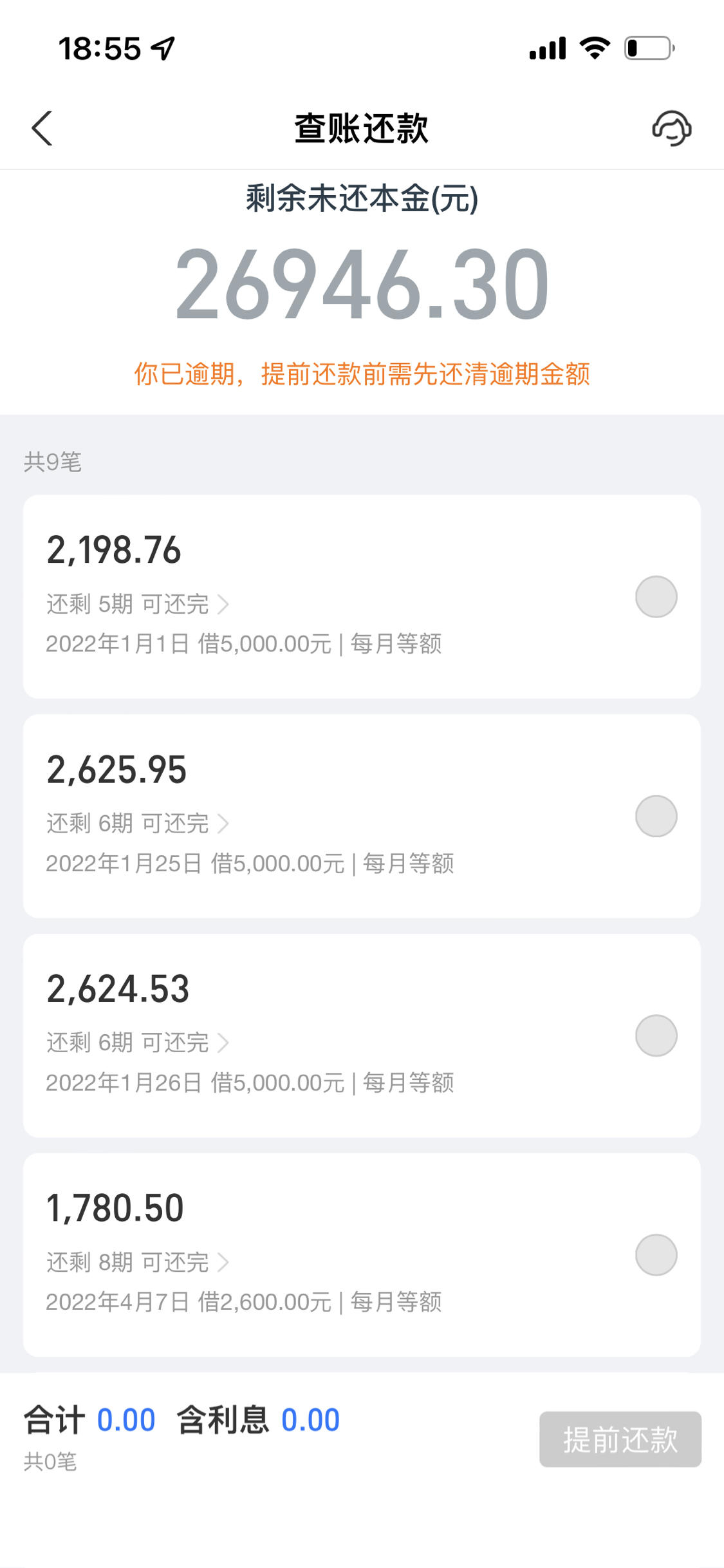Screen dimensions: 724x1568
Task: Open 还剩 8期 details for 1,780.50 loan
Action: [x=138, y=1262]
